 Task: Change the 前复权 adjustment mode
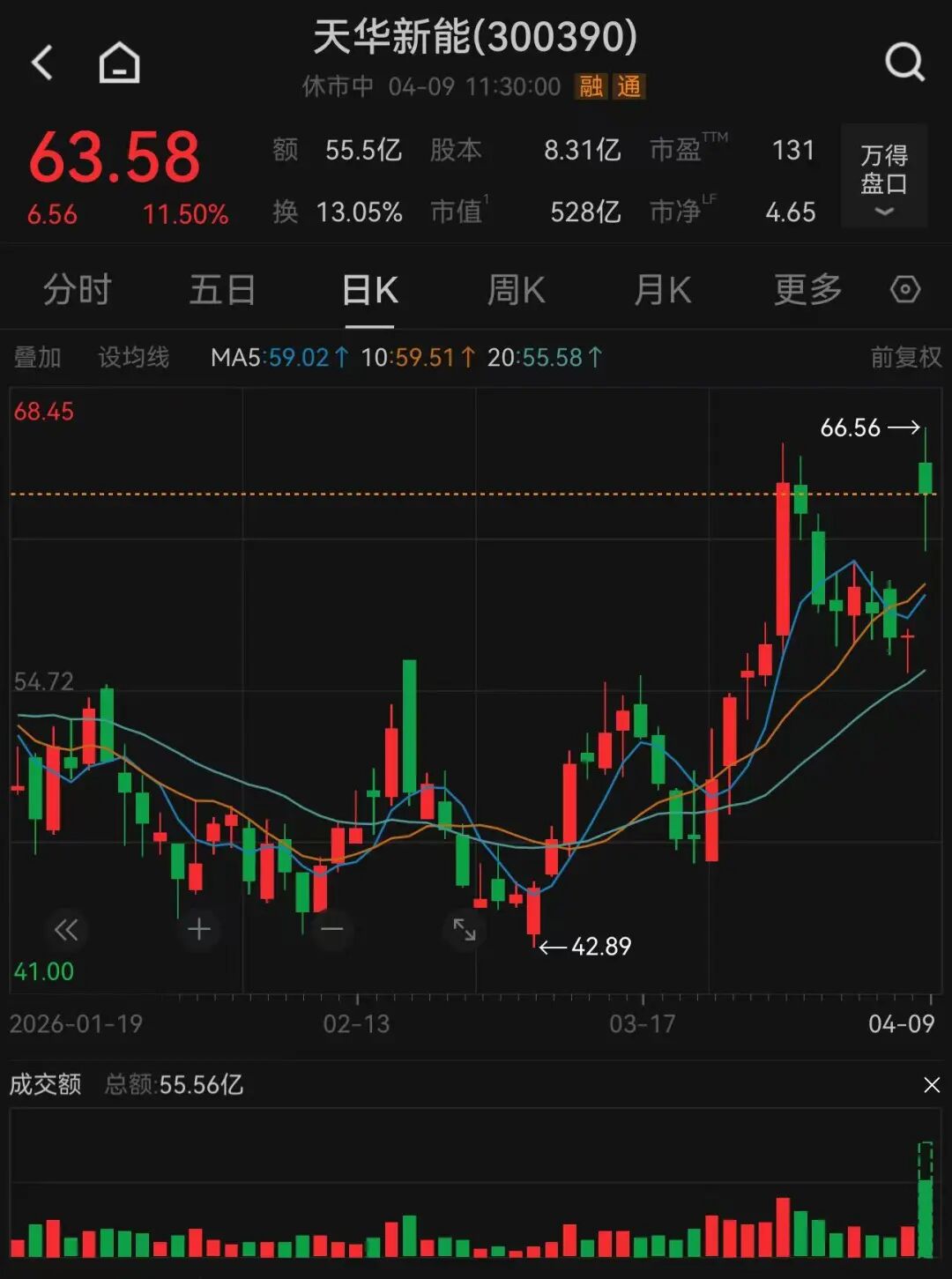coord(905,357)
